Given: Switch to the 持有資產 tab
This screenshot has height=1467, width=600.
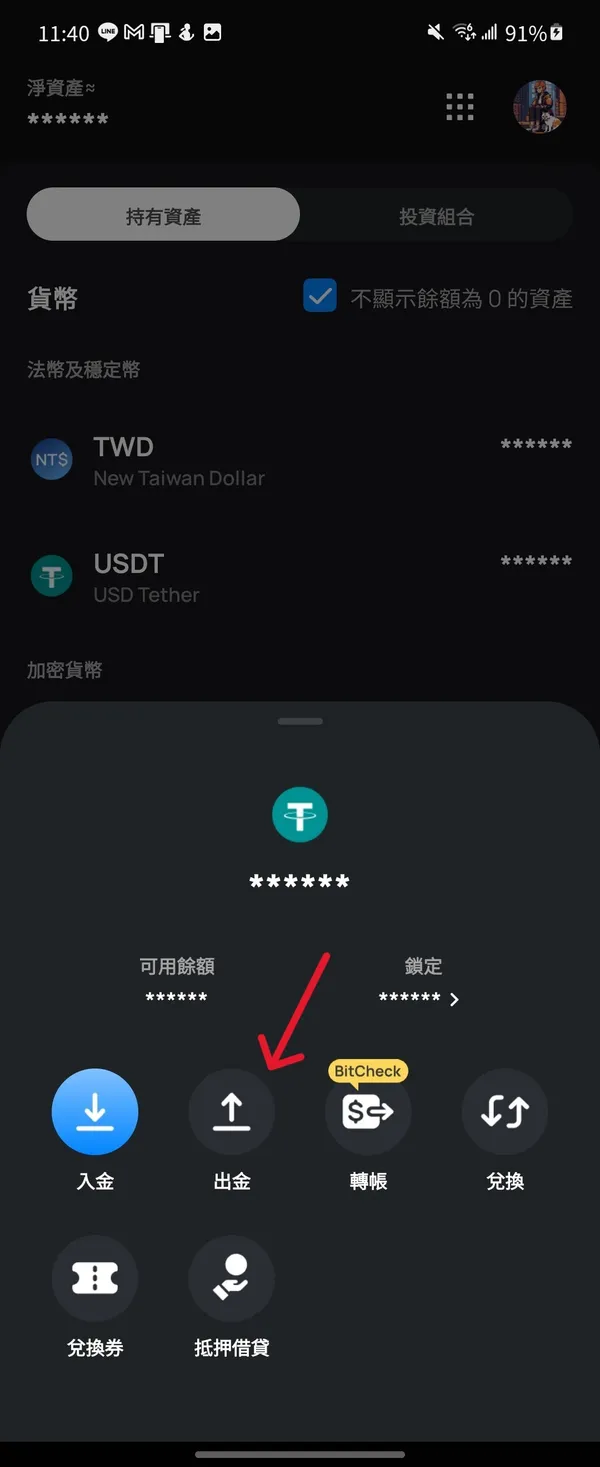Looking at the screenshot, I should [163, 215].
